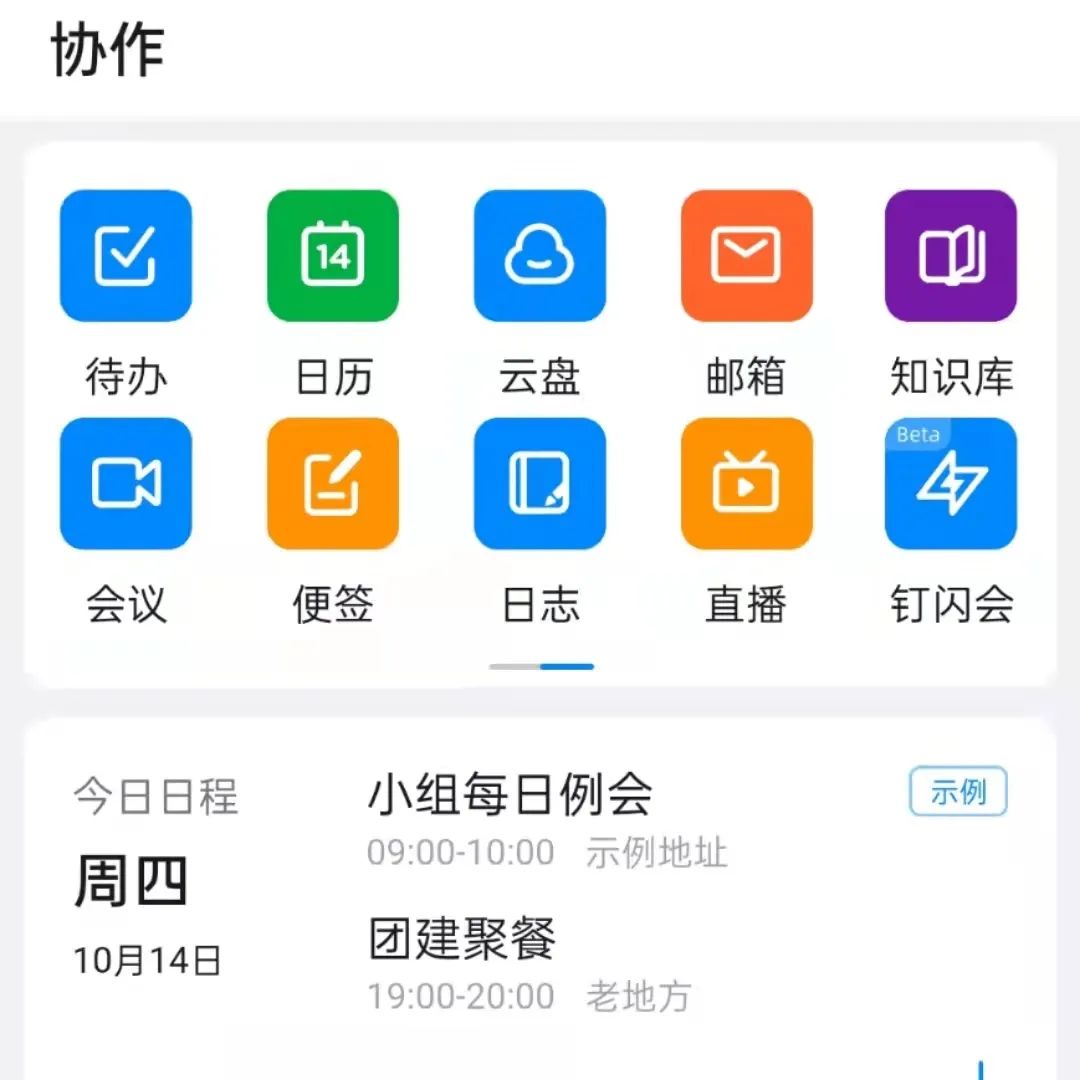Tap the app grid page indicator
Screen dimensions: 1080x1080
pos(541,667)
